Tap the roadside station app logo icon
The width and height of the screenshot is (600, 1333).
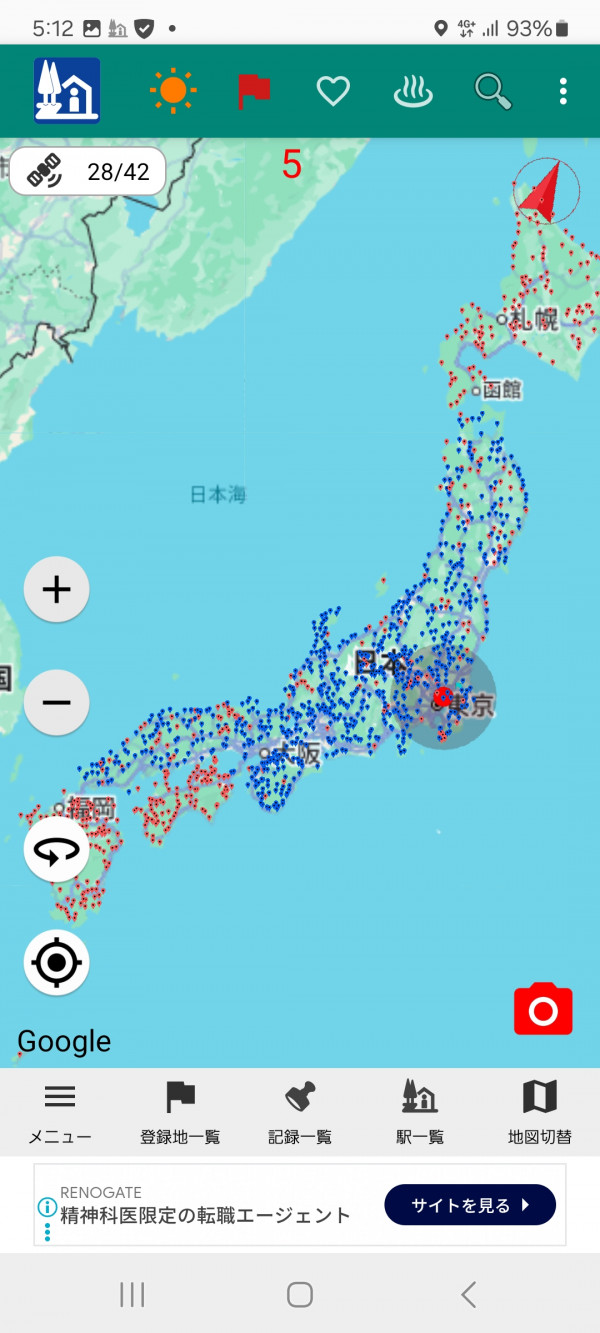67,91
